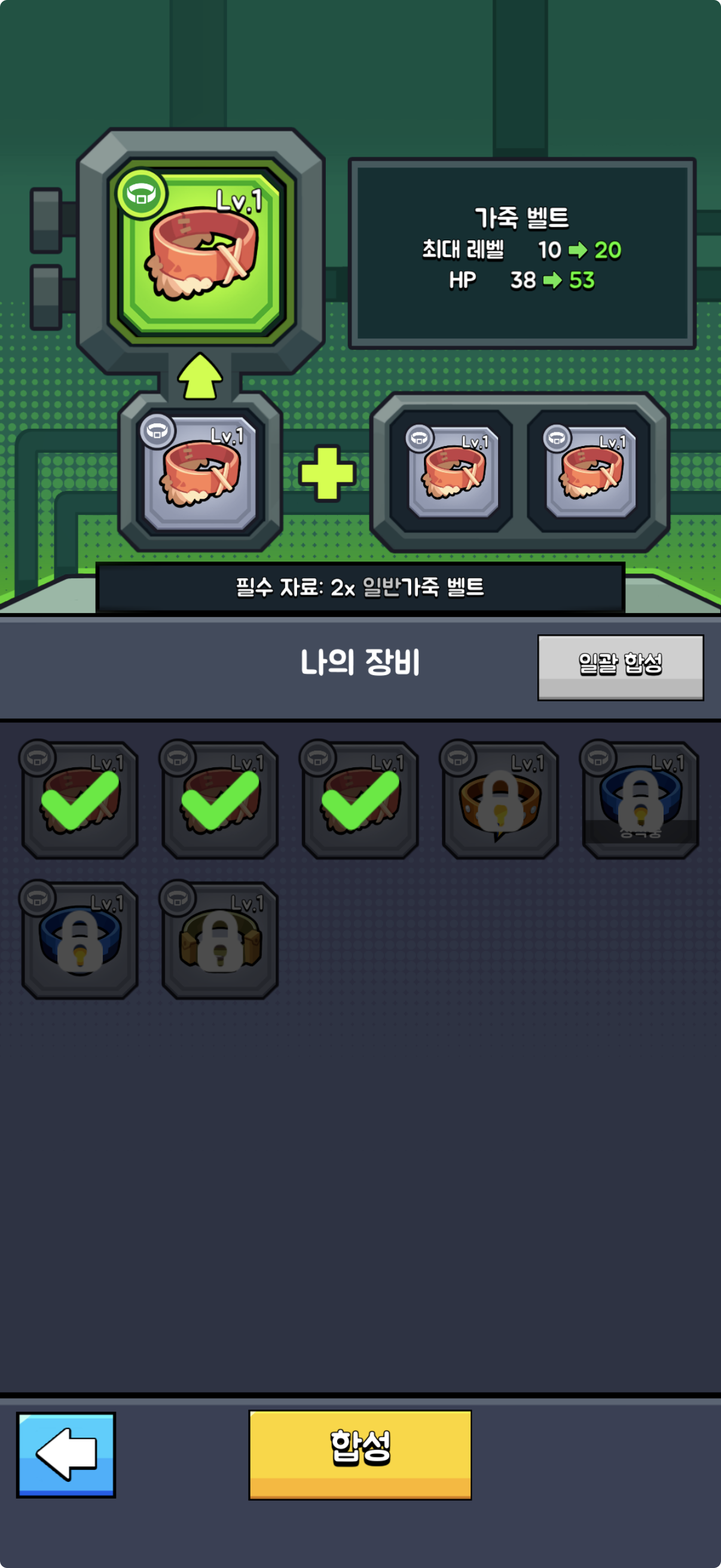Click the 필수 자료 requirement bar
This screenshot has height=1568, width=721.
point(360,588)
